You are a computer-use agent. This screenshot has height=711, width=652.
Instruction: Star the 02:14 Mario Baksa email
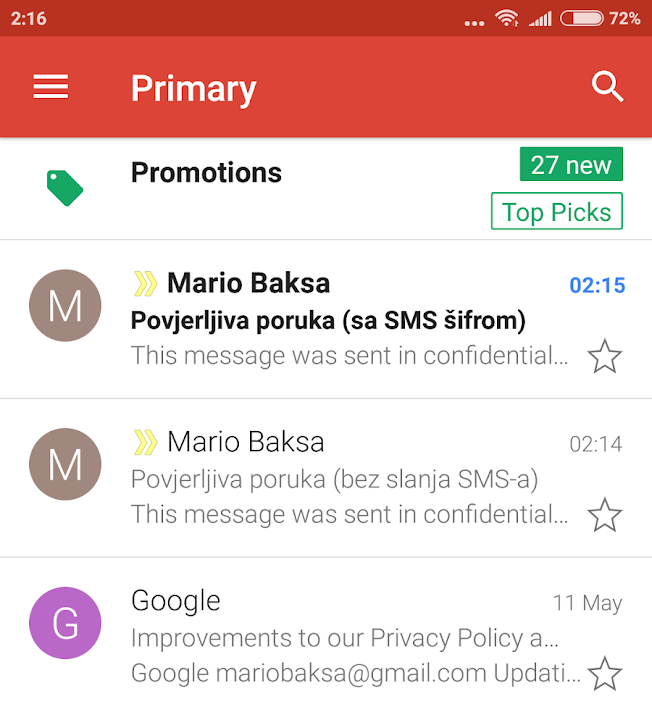604,515
